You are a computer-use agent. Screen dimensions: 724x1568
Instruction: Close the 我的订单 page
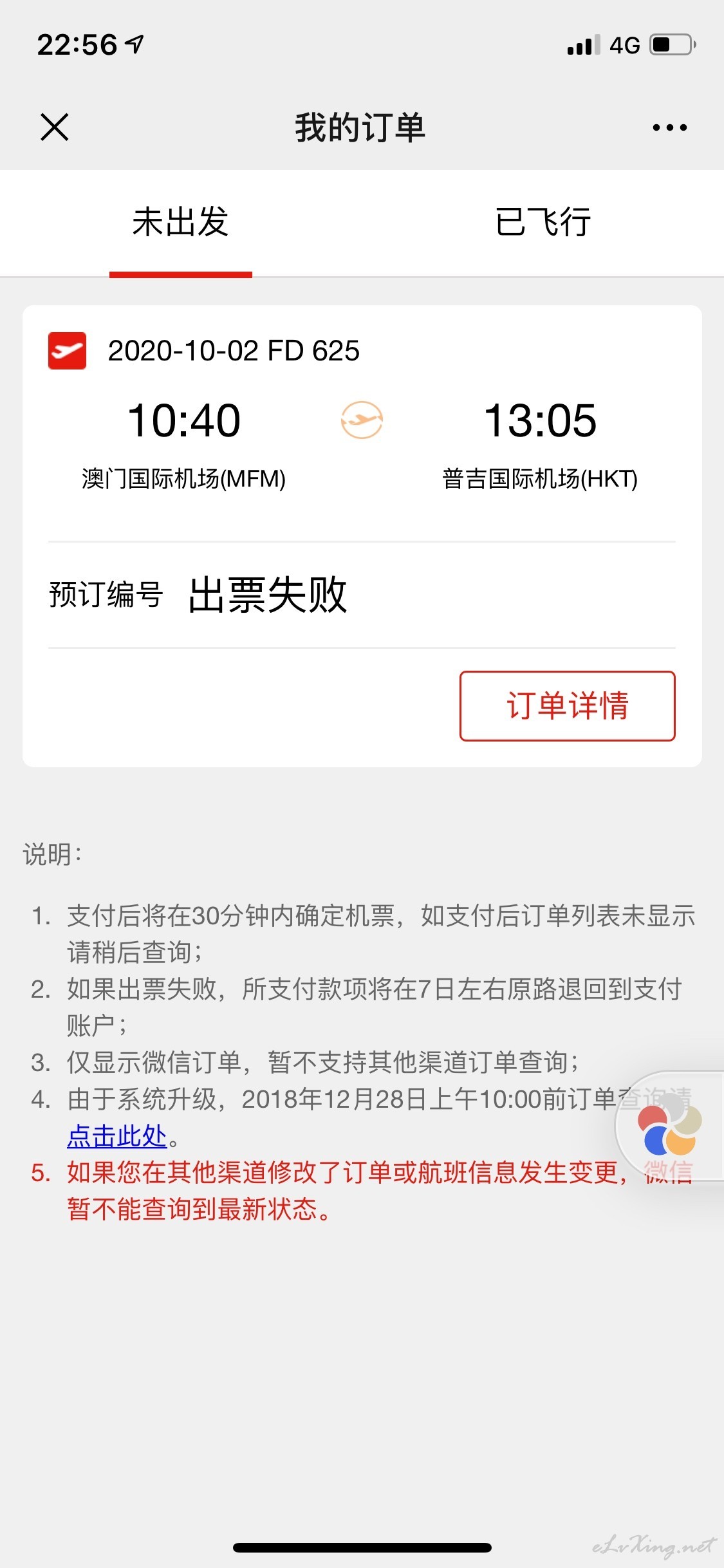(54, 127)
